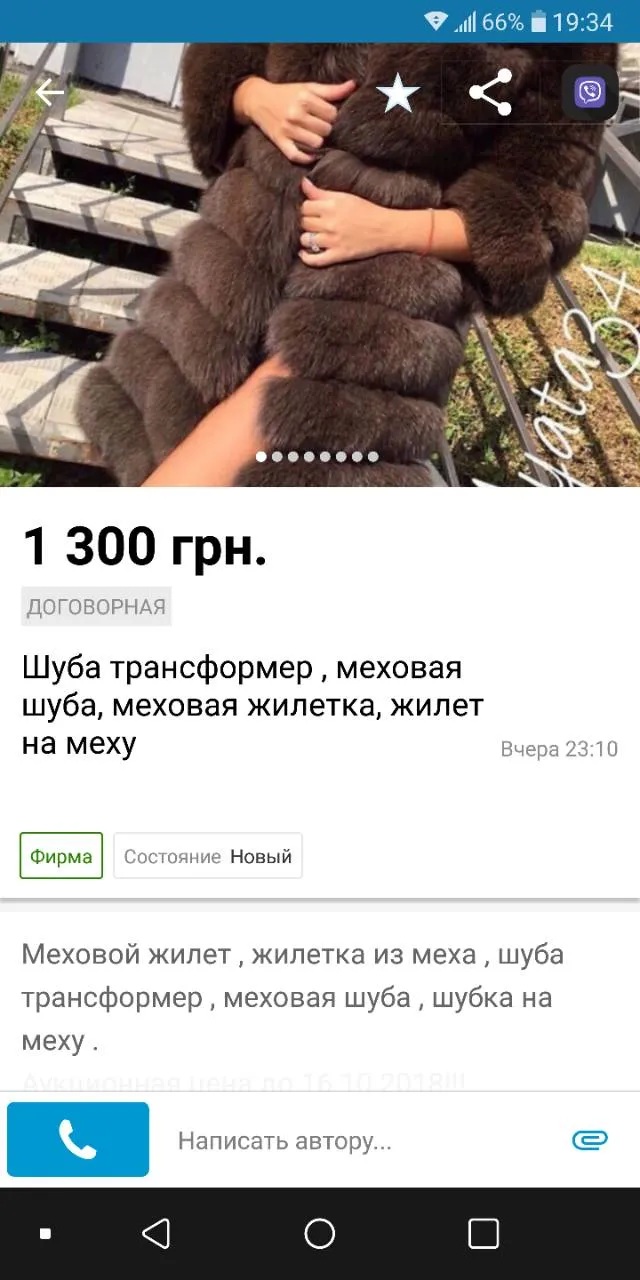
Task: Tap the photo page indicator dots
Action: (317, 456)
